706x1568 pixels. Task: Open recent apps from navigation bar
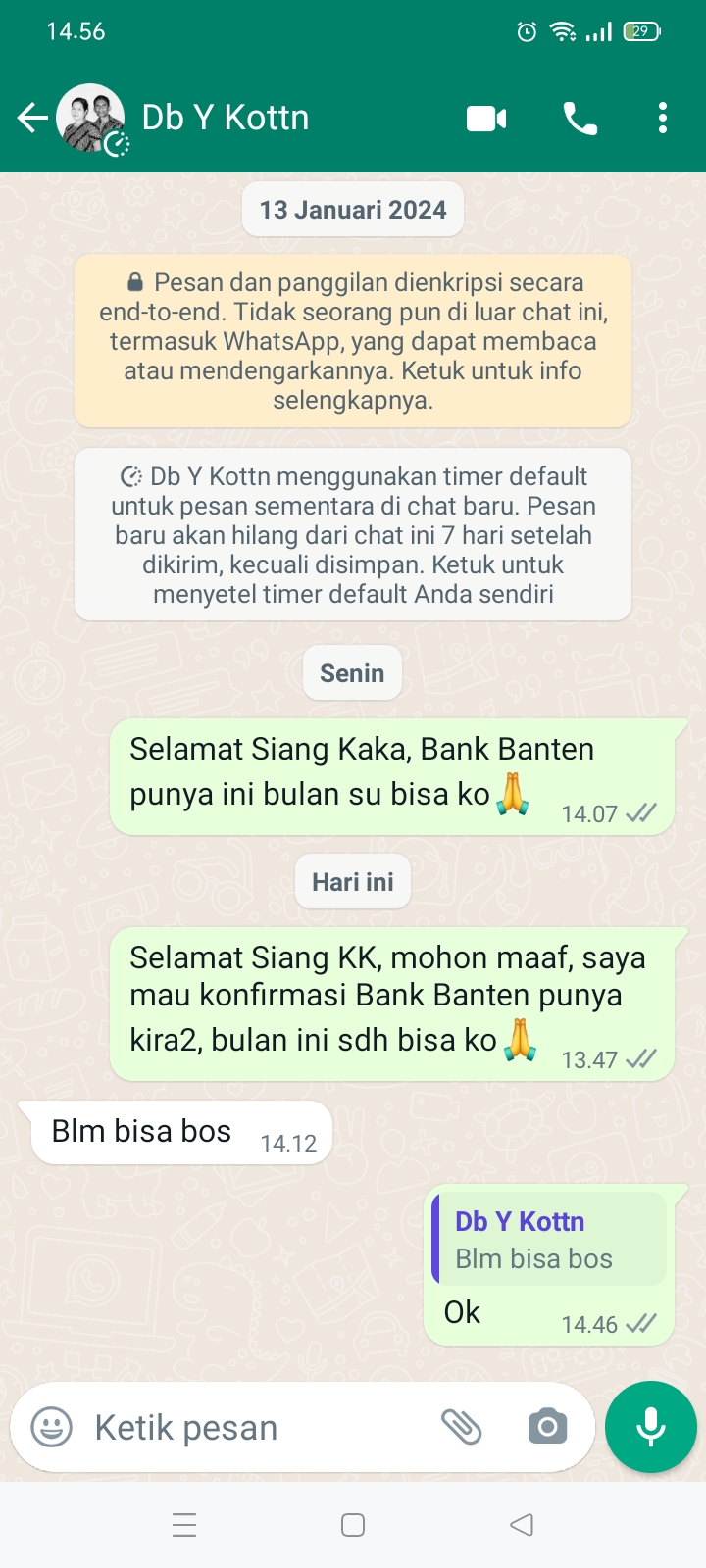184,1525
